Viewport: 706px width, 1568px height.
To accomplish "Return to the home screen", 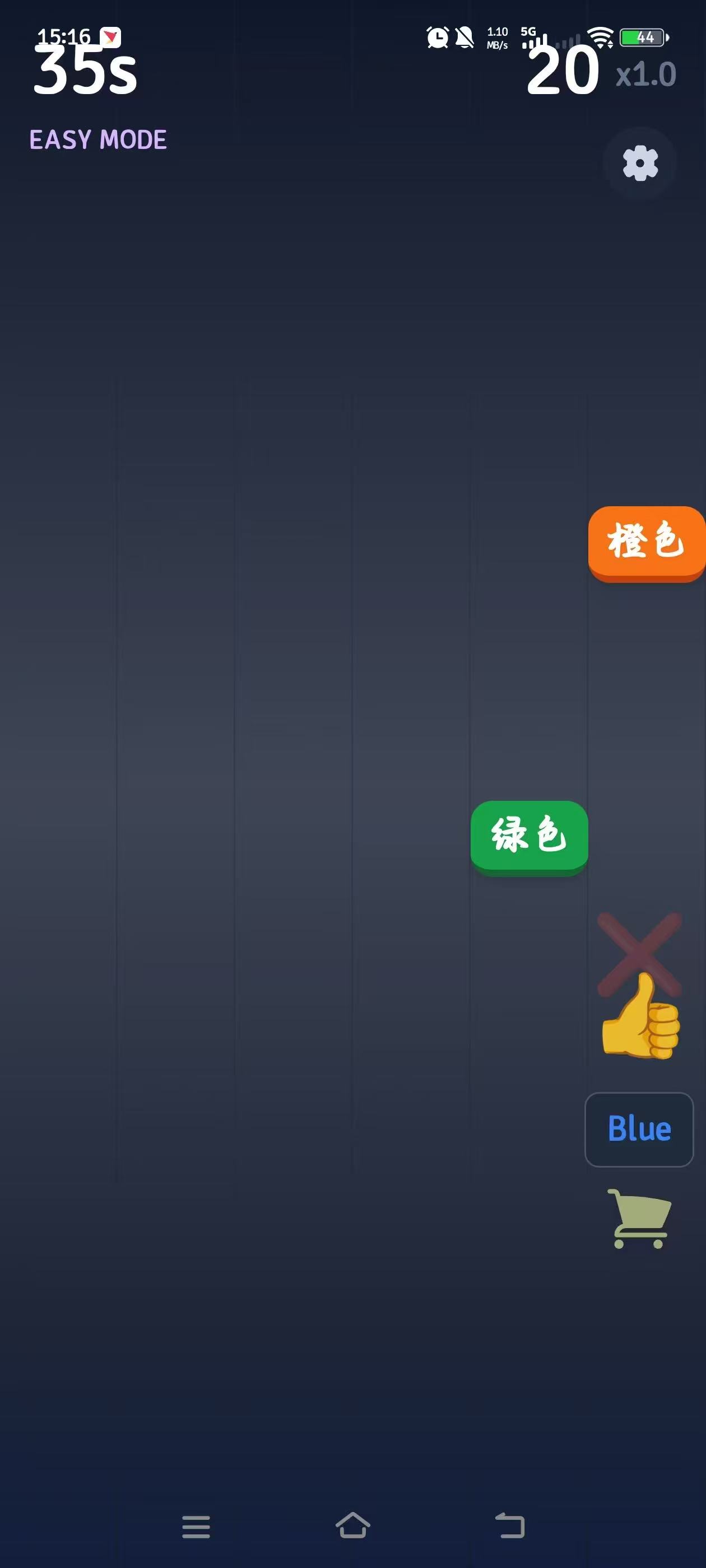I will click(352, 1526).
